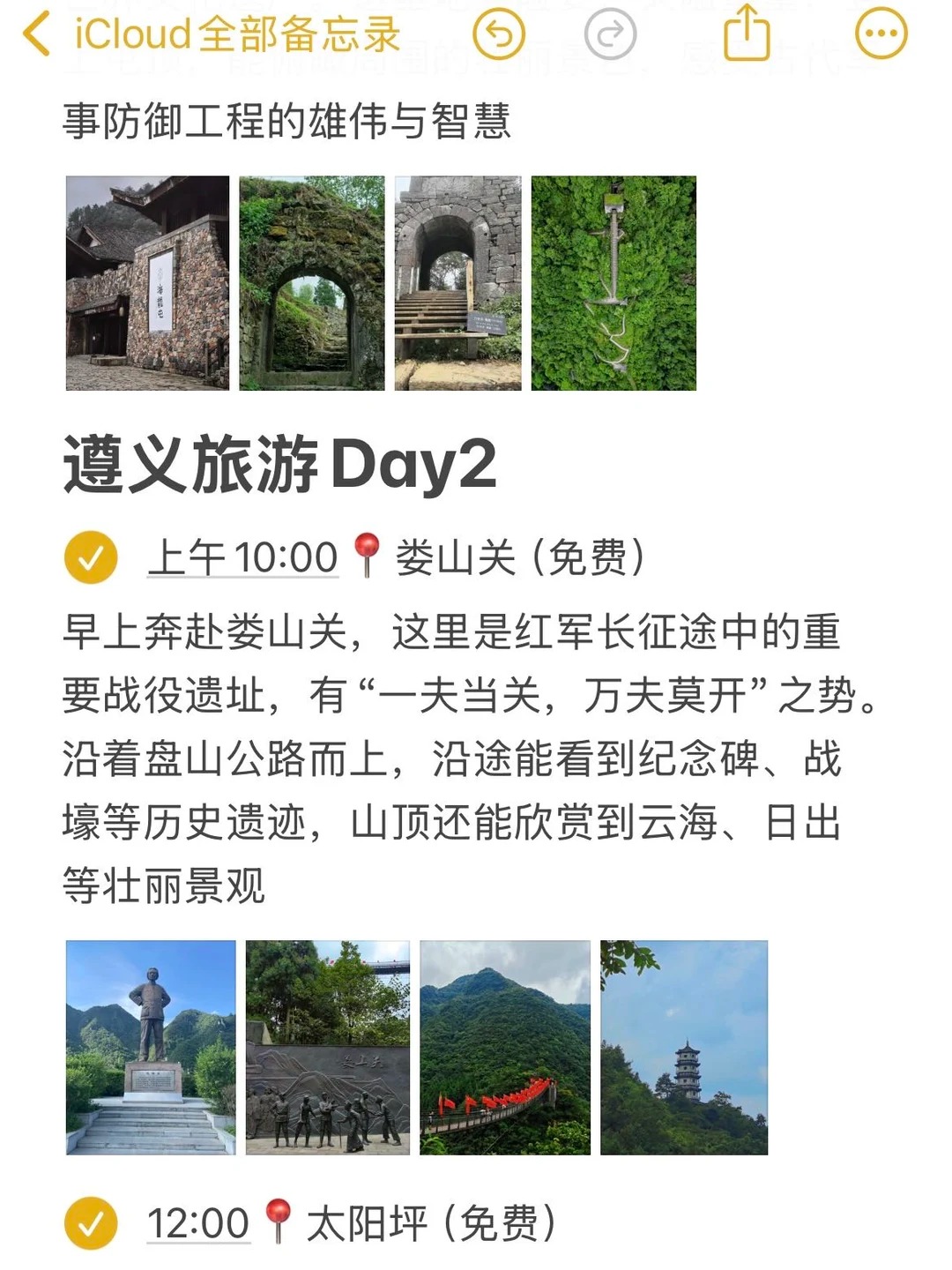
Task: Open the statue on pedestal photo
Action: click(151, 1048)
